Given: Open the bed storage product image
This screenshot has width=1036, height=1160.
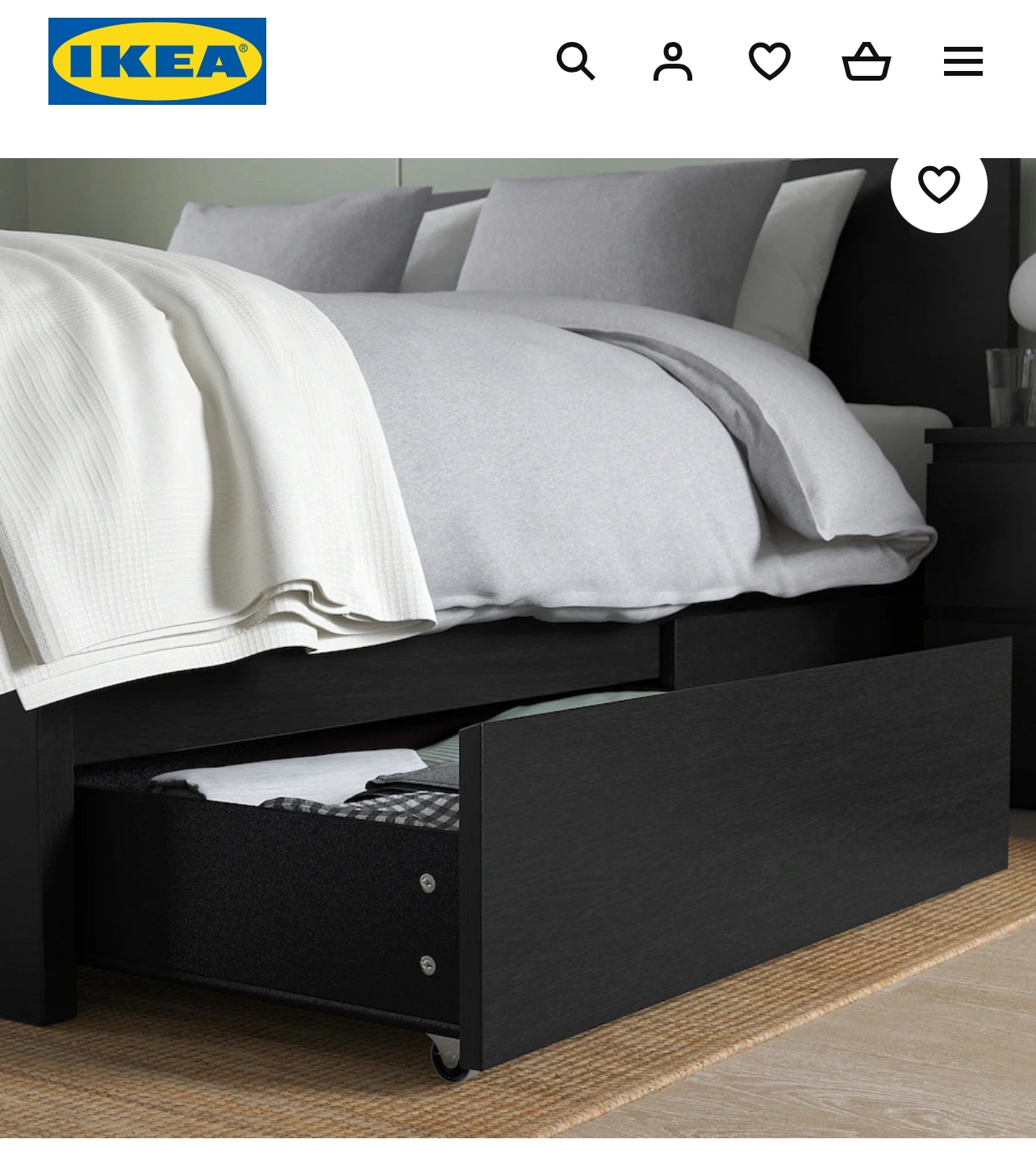Looking at the screenshot, I should click(x=516, y=645).
